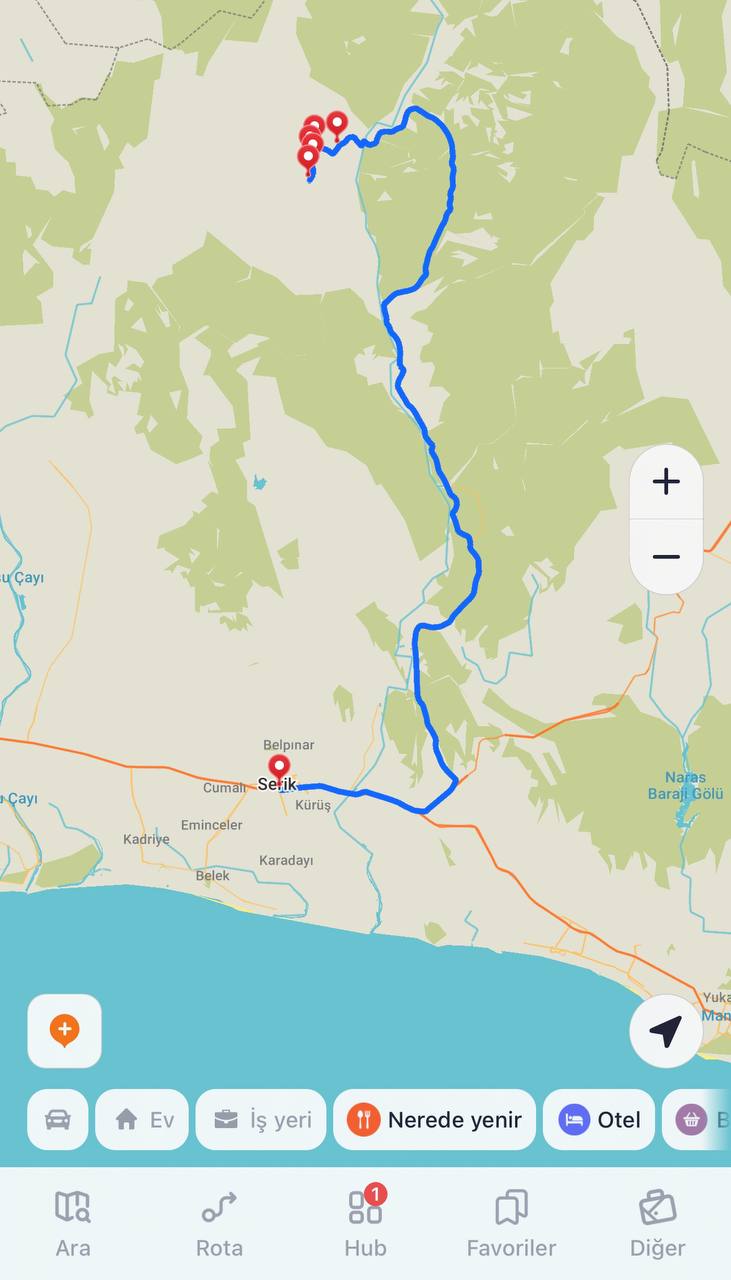Center map on my location
The image size is (731, 1280).
point(665,1031)
